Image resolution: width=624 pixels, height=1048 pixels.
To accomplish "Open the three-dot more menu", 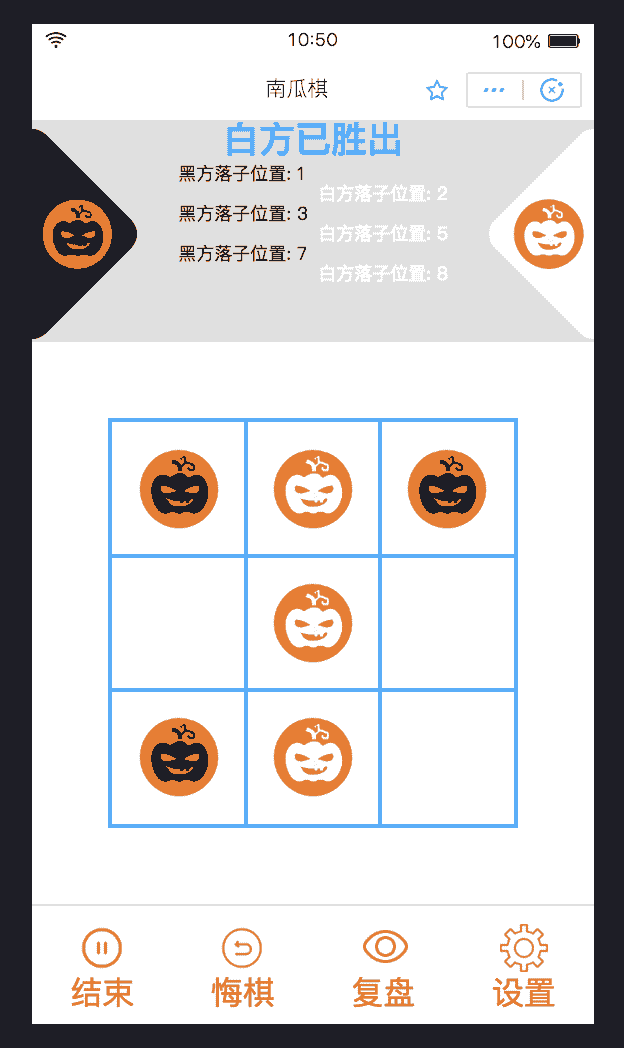I will click(x=494, y=90).
